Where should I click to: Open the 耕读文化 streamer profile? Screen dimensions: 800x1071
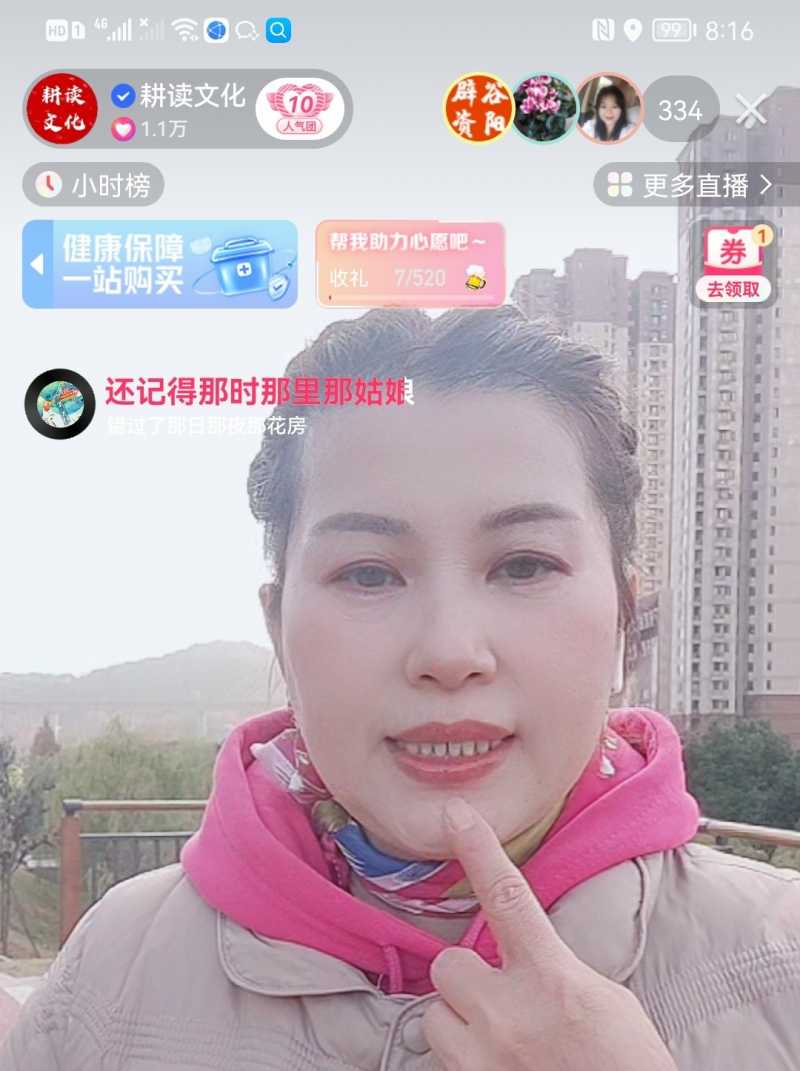click(62, 108)
